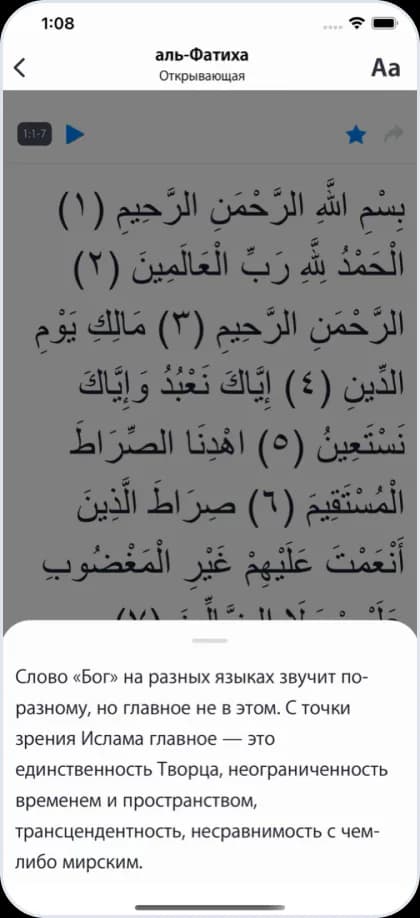Go back using the top-left arrow
The width and height of the screenshot is (420, 918).
pos(20,67)
